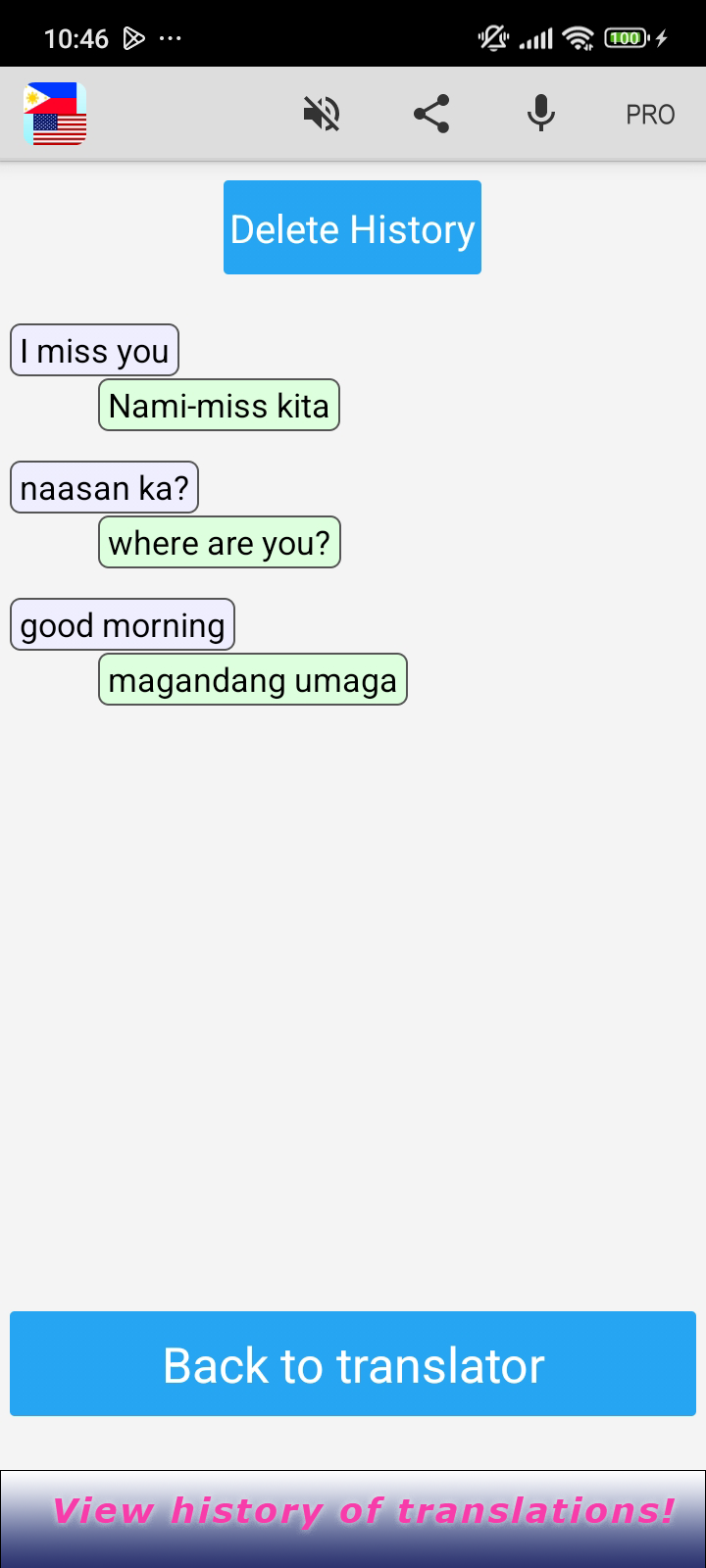The width and height of the screenshot is (706, 1568).
Task: Open the View history of translations banner
Action: click(x=353, y=1519)
